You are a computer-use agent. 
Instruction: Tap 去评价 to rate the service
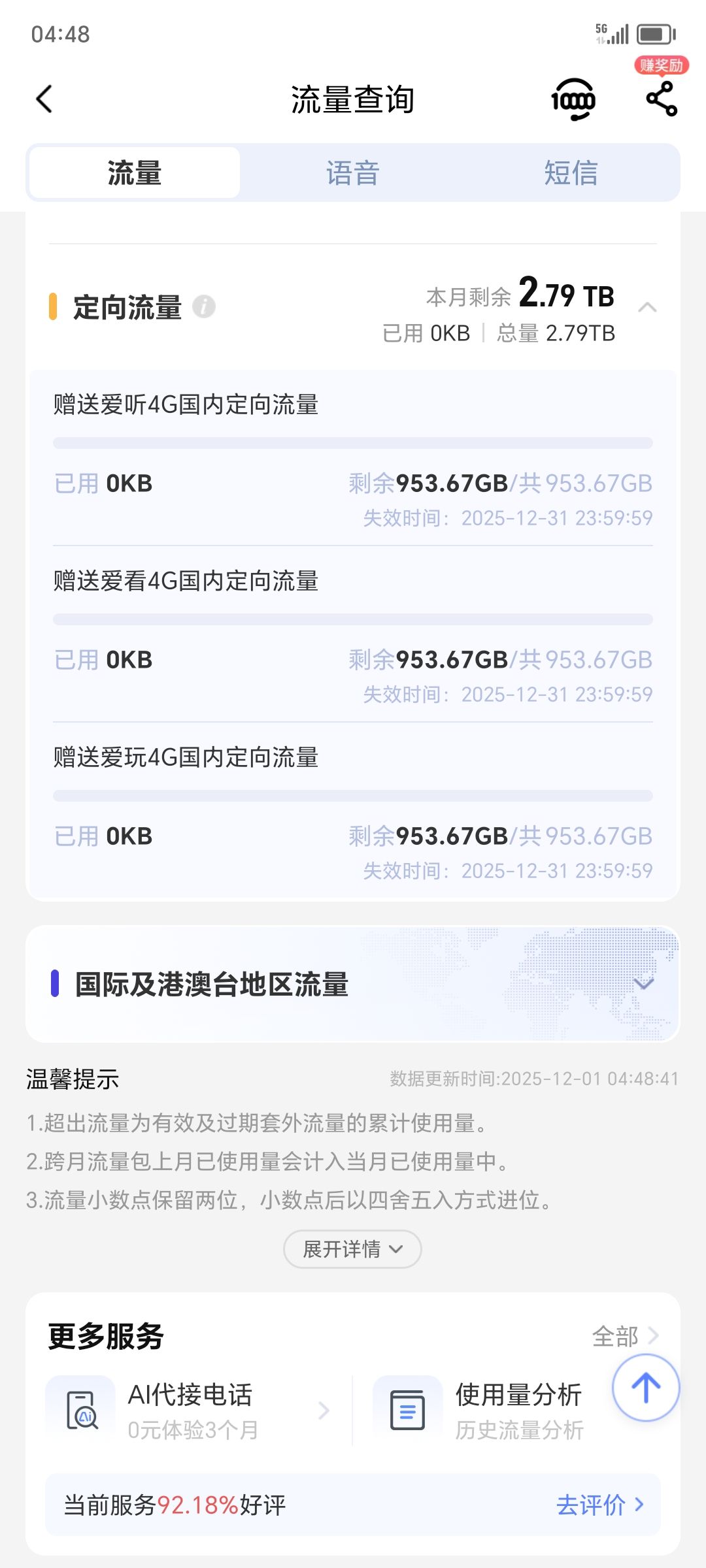click(599, 1505)
